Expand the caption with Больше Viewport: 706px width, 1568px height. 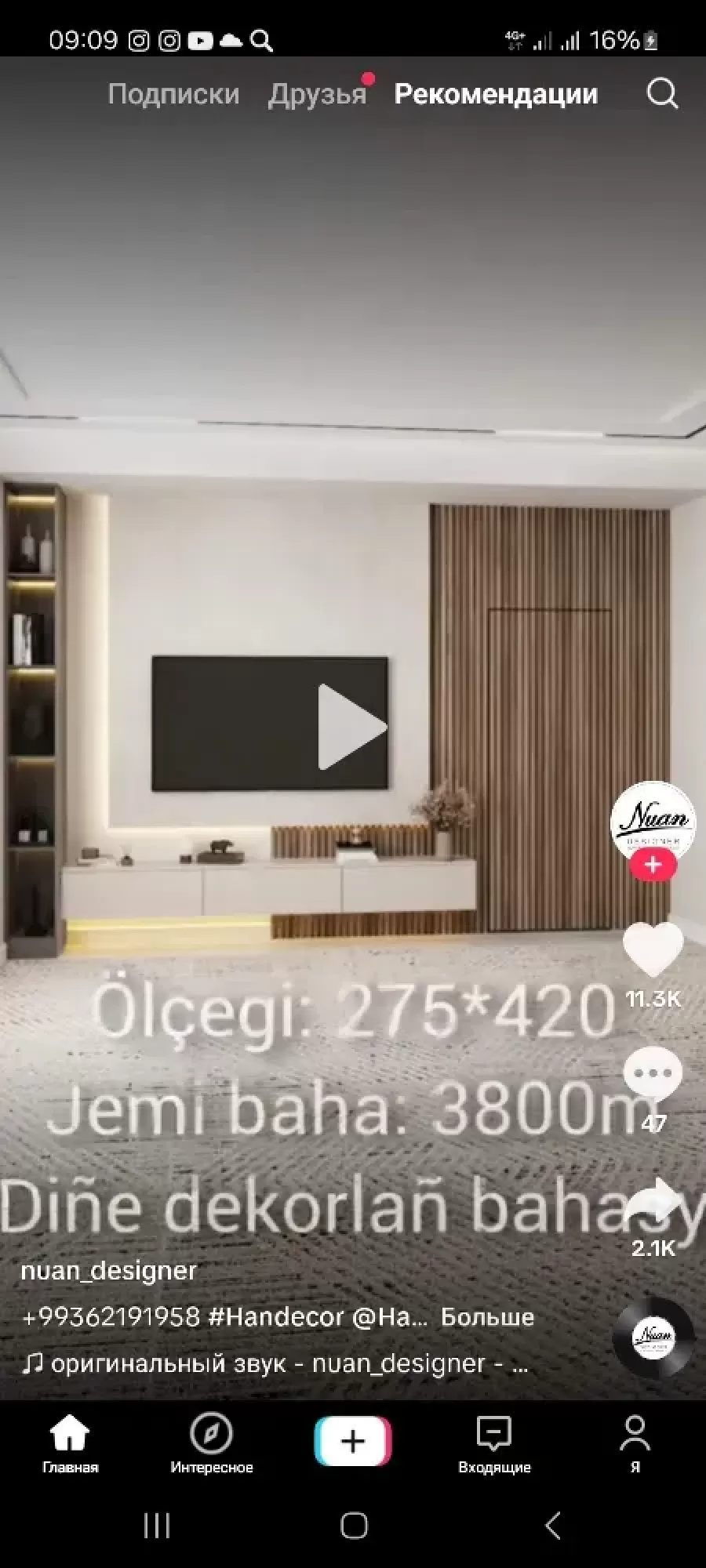click(x=487, y=1317)
